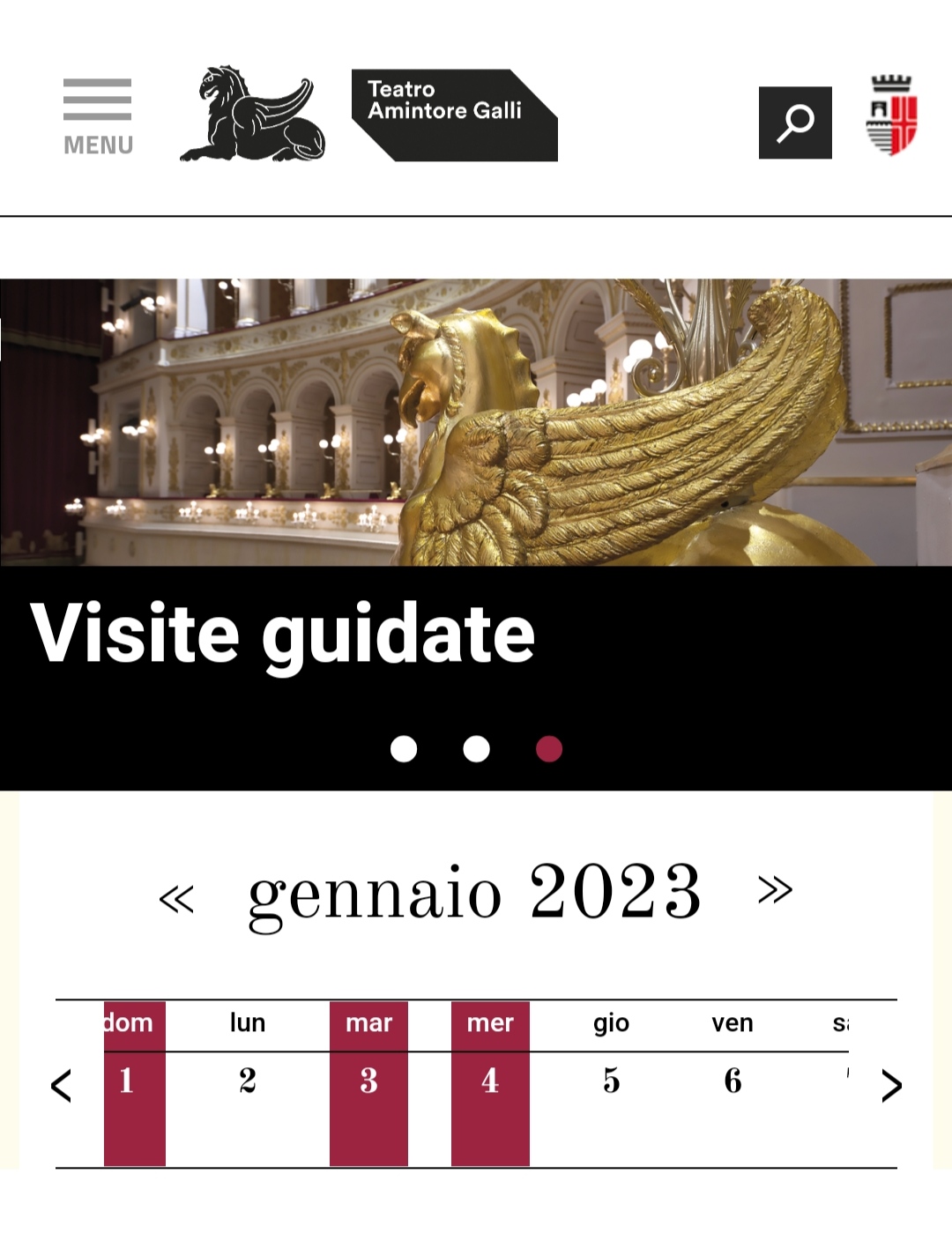Select Thursday 5 in the calendar
This screenshot has width=952, height=1233.
(x=611, y=1081)
